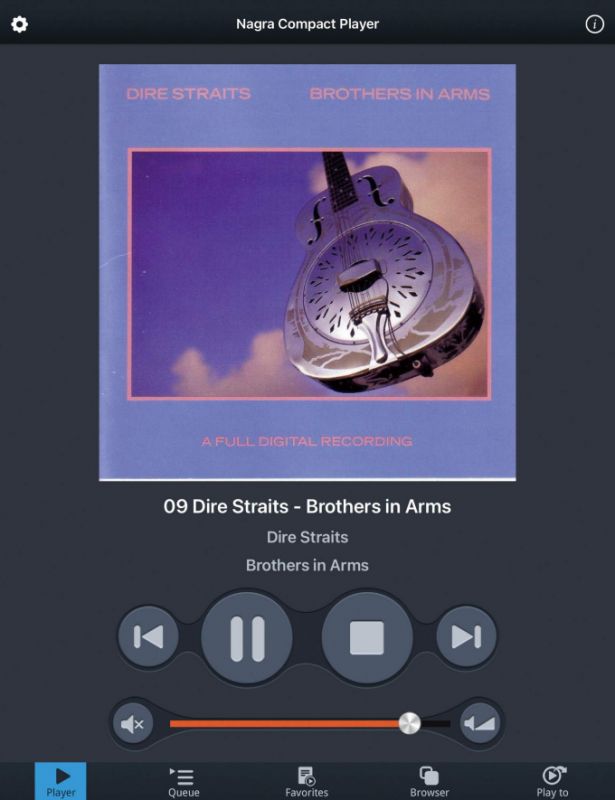Viewport: 615px width, 800px height.
Task: Open the settings gear
Action: pos(19,24)
